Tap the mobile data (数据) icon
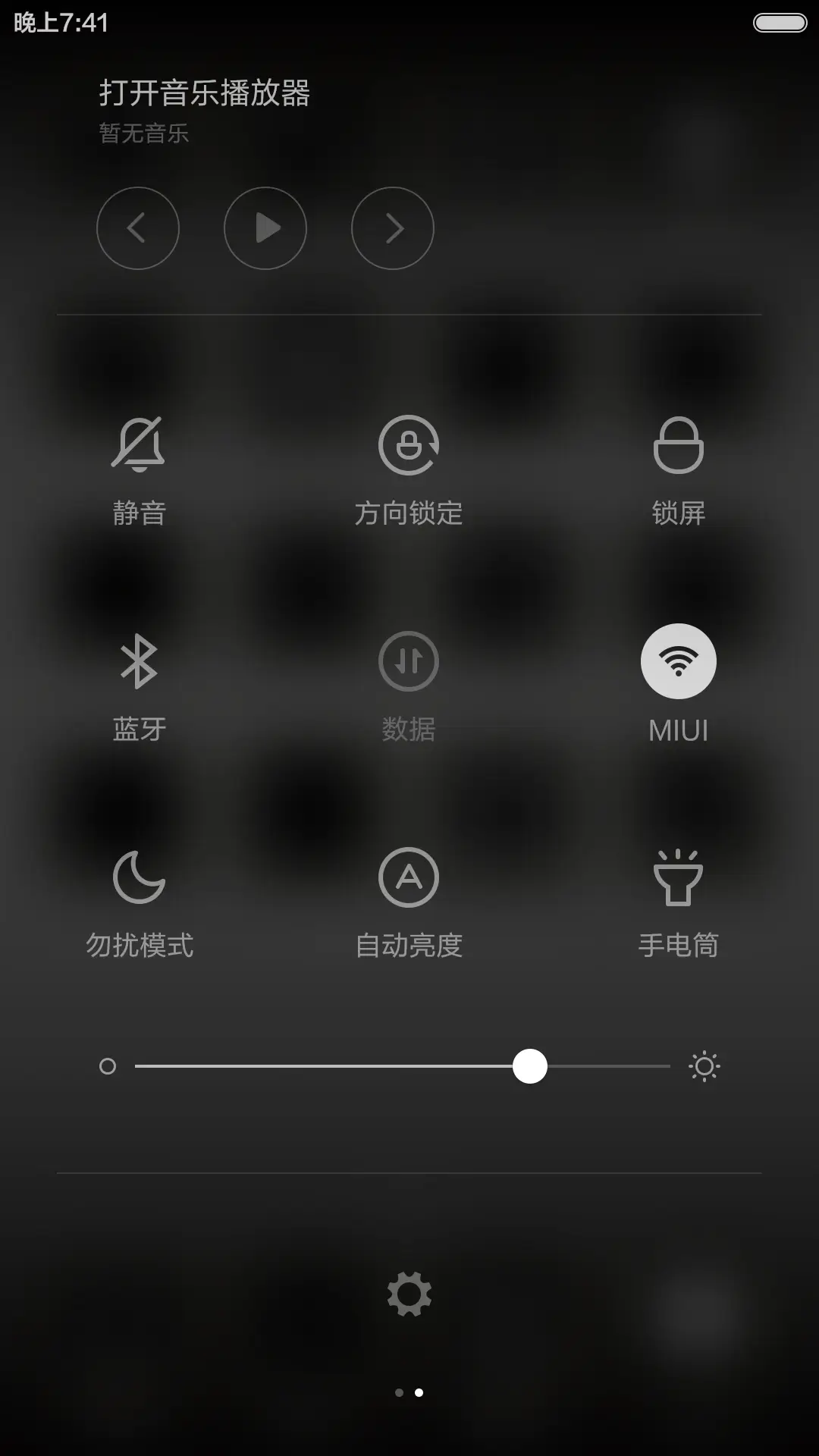This screenshot has width=819, height=1456. 409,661
